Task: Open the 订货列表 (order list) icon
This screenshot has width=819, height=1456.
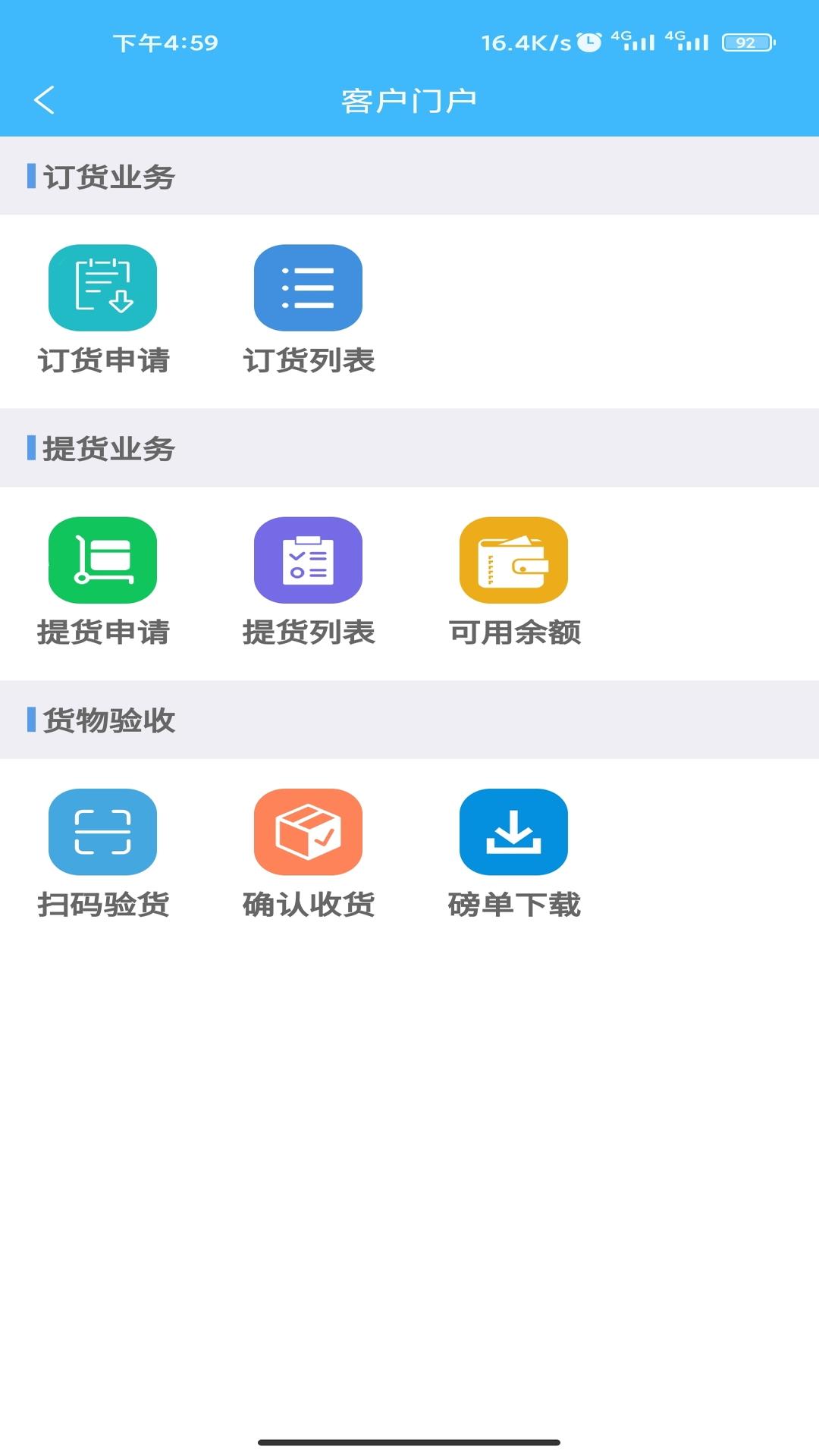Action: (x=308, y=288)
